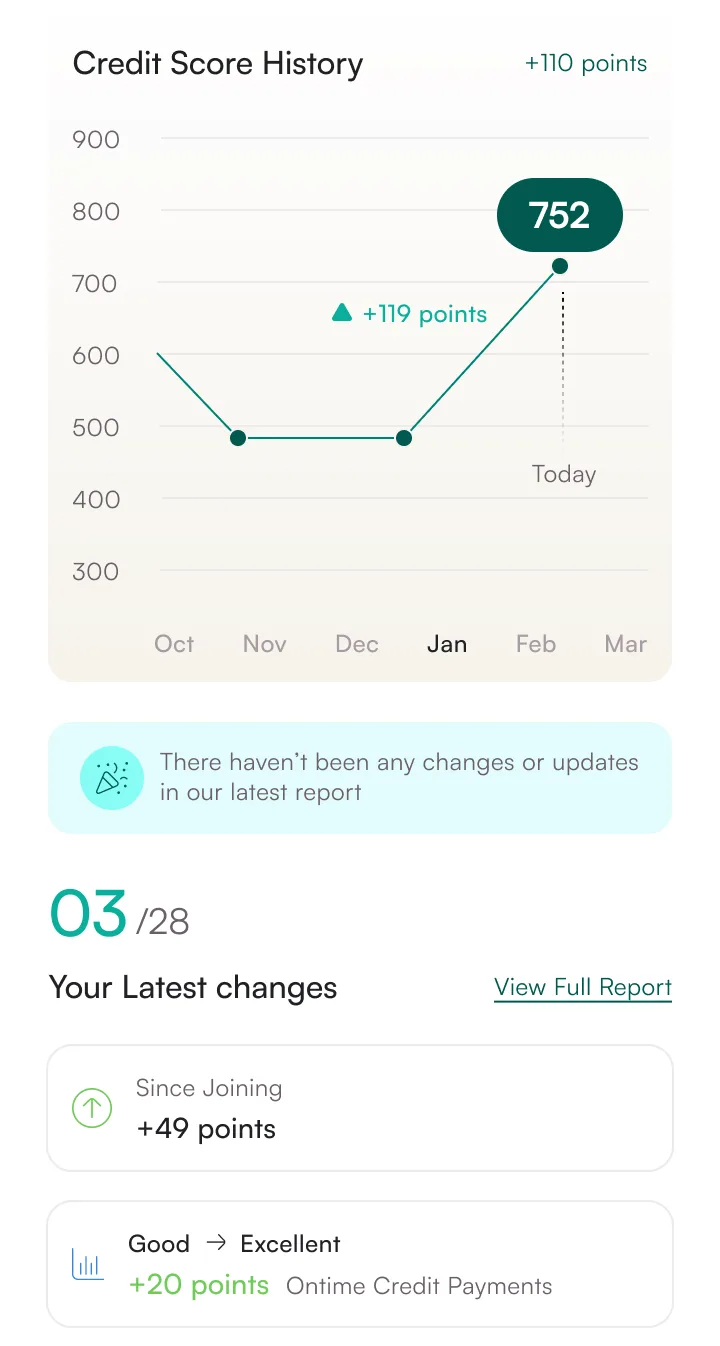Open the Good to Excellent changes card
The image size is (720, 1346).
pos(360,1264)
